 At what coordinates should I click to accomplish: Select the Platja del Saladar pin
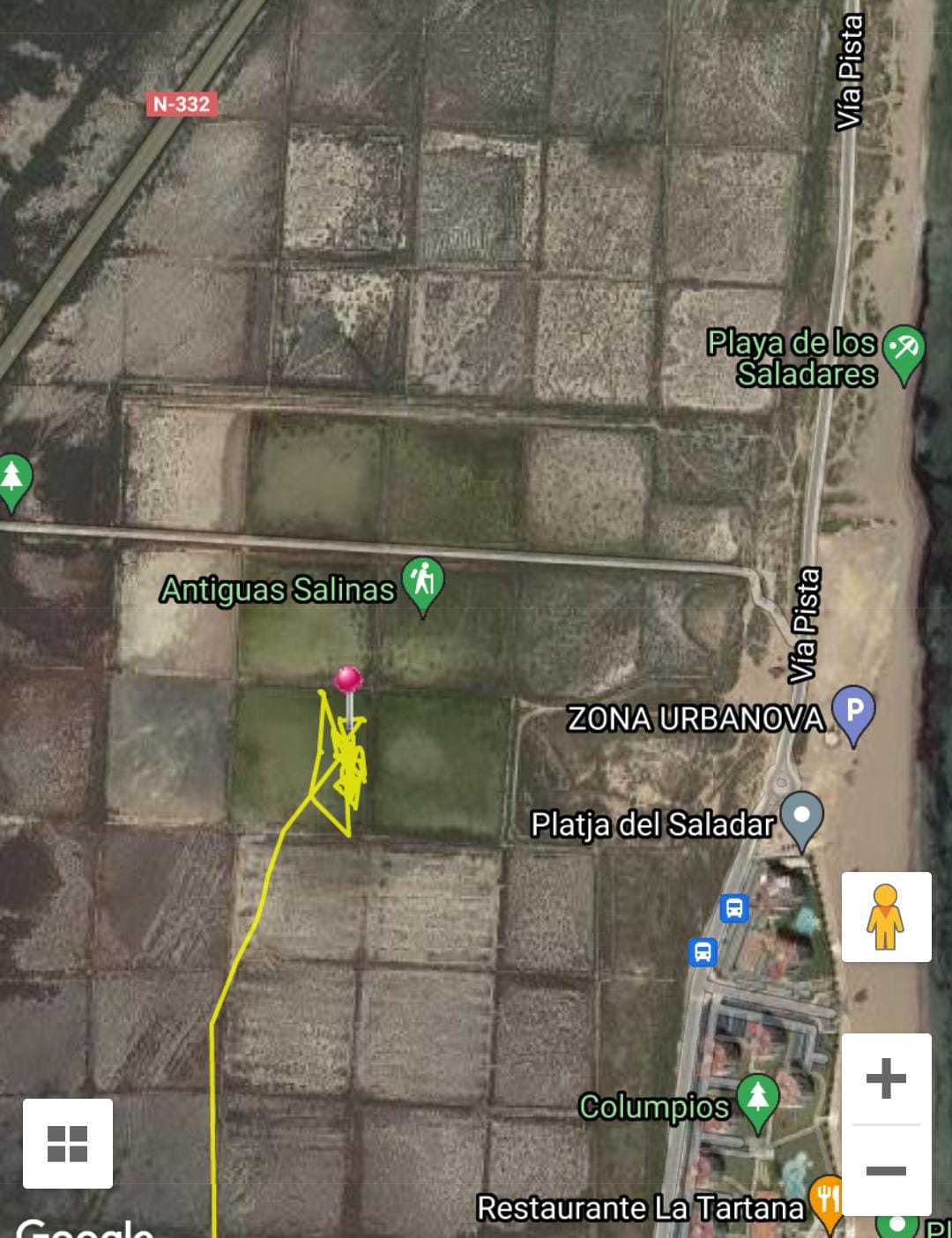(801, 818)
